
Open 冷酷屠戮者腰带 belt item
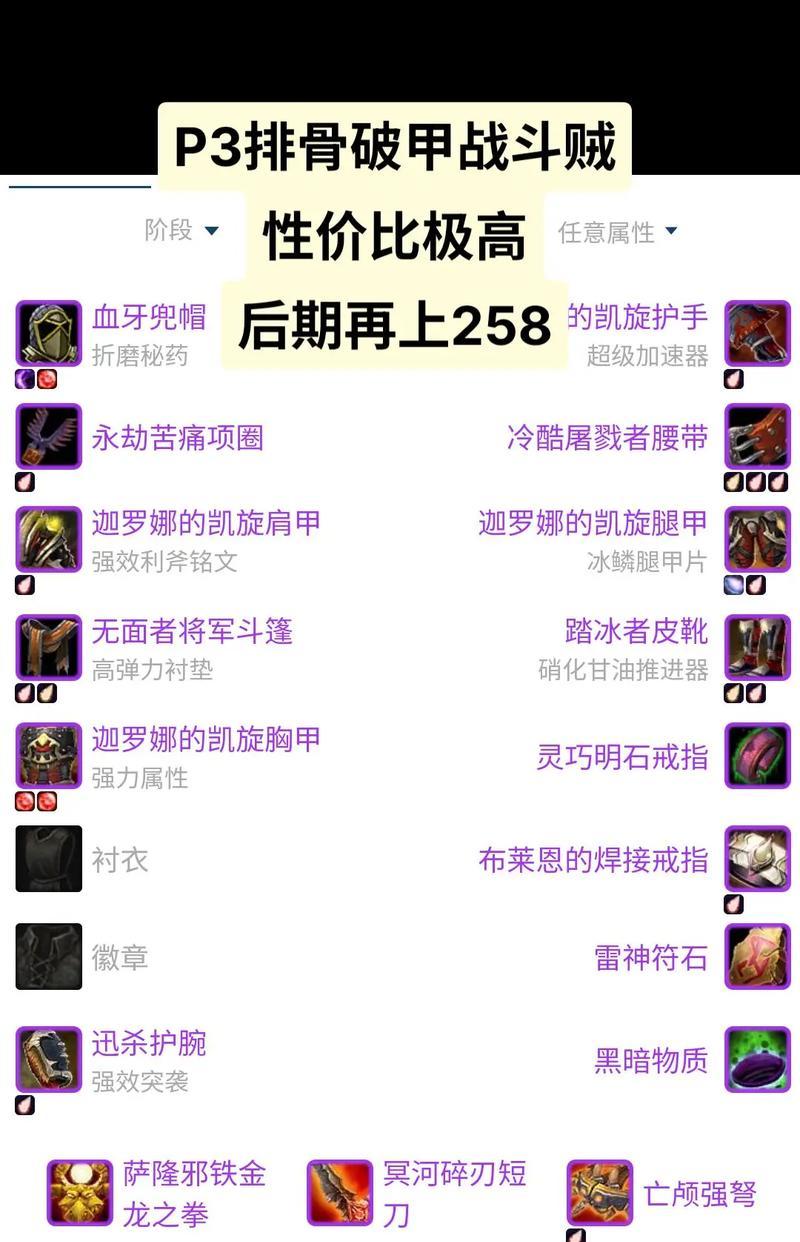click(x=607, y=438)
